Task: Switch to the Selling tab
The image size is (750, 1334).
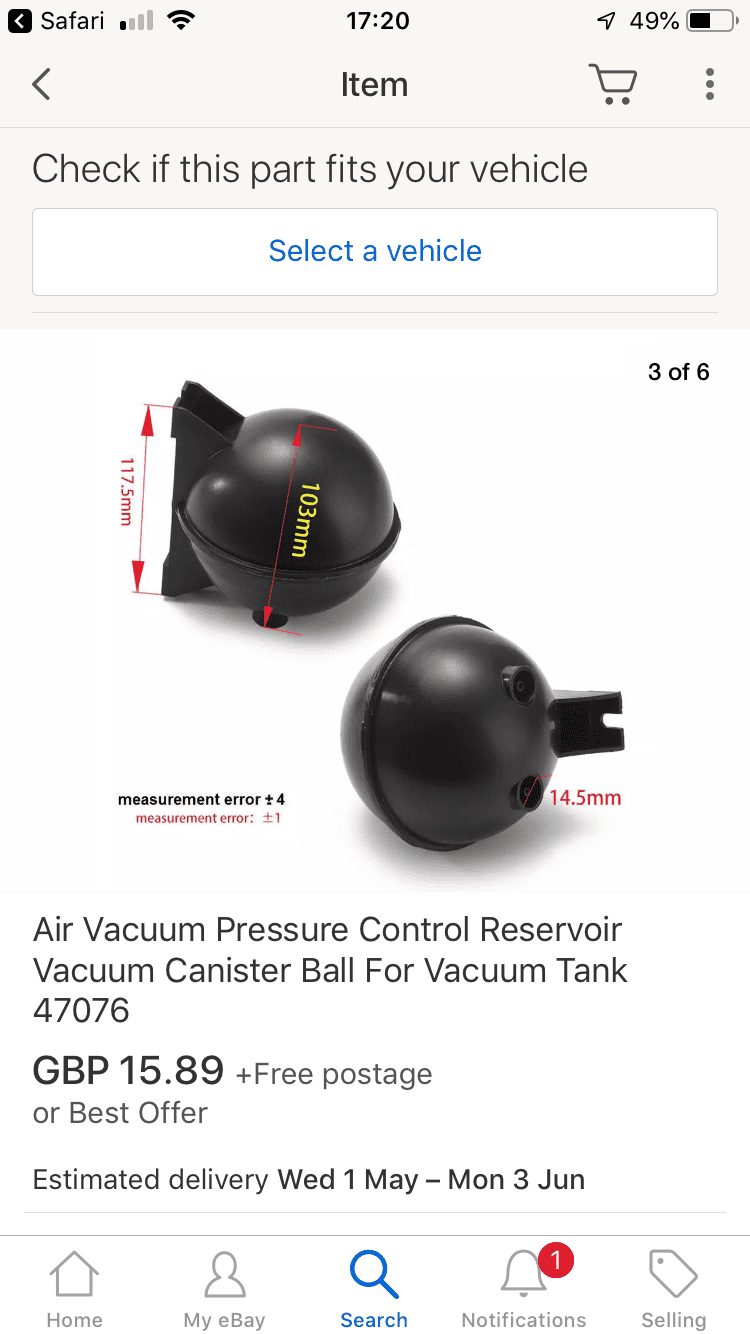Action: coord(674,1289)
